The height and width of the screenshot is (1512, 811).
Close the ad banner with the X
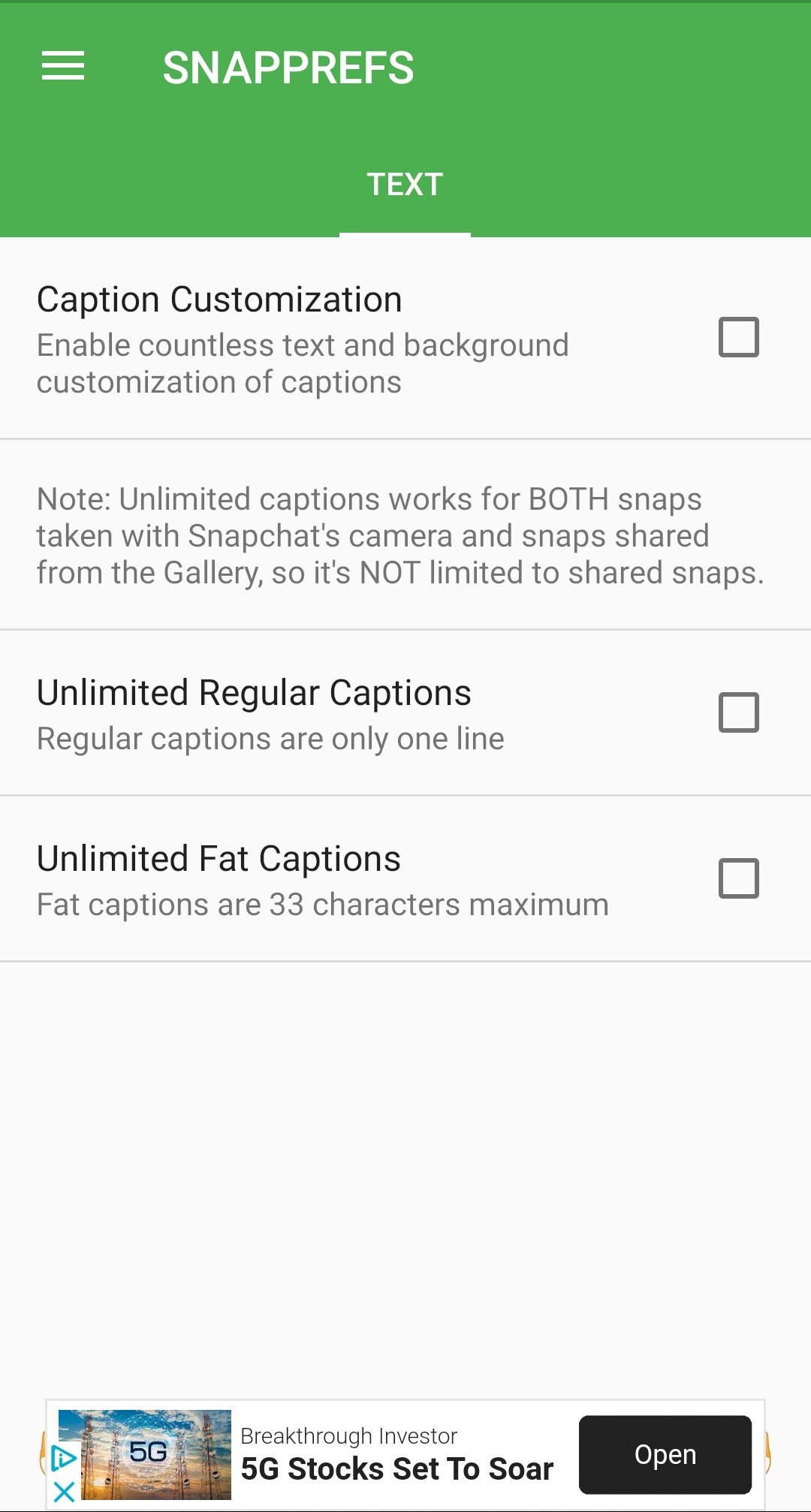point(65,1491)
